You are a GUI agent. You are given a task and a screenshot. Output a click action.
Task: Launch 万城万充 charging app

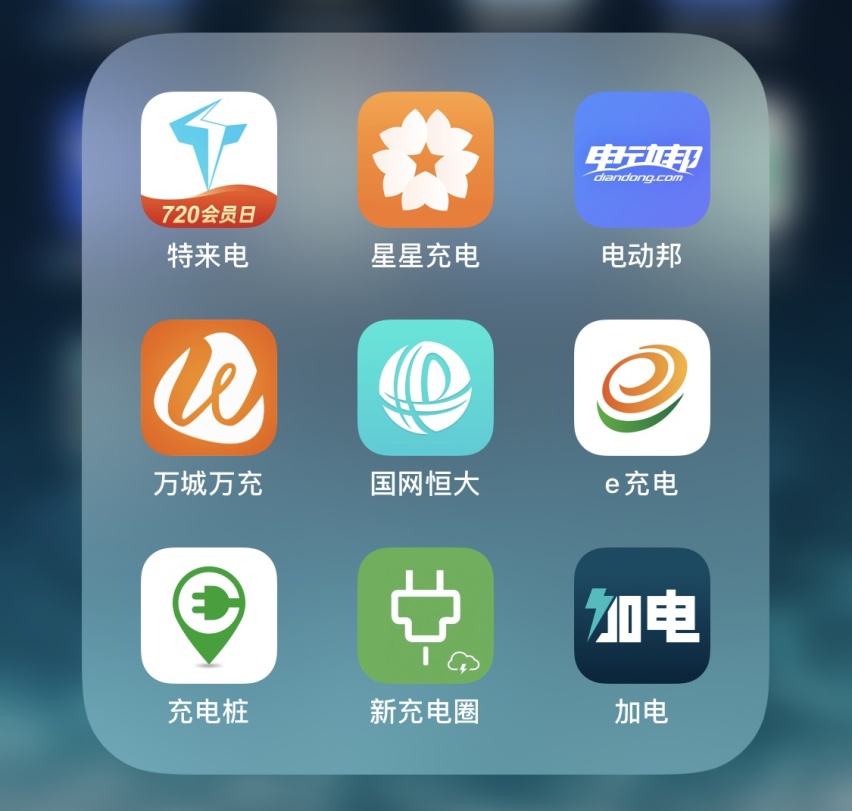pos(208,388)
